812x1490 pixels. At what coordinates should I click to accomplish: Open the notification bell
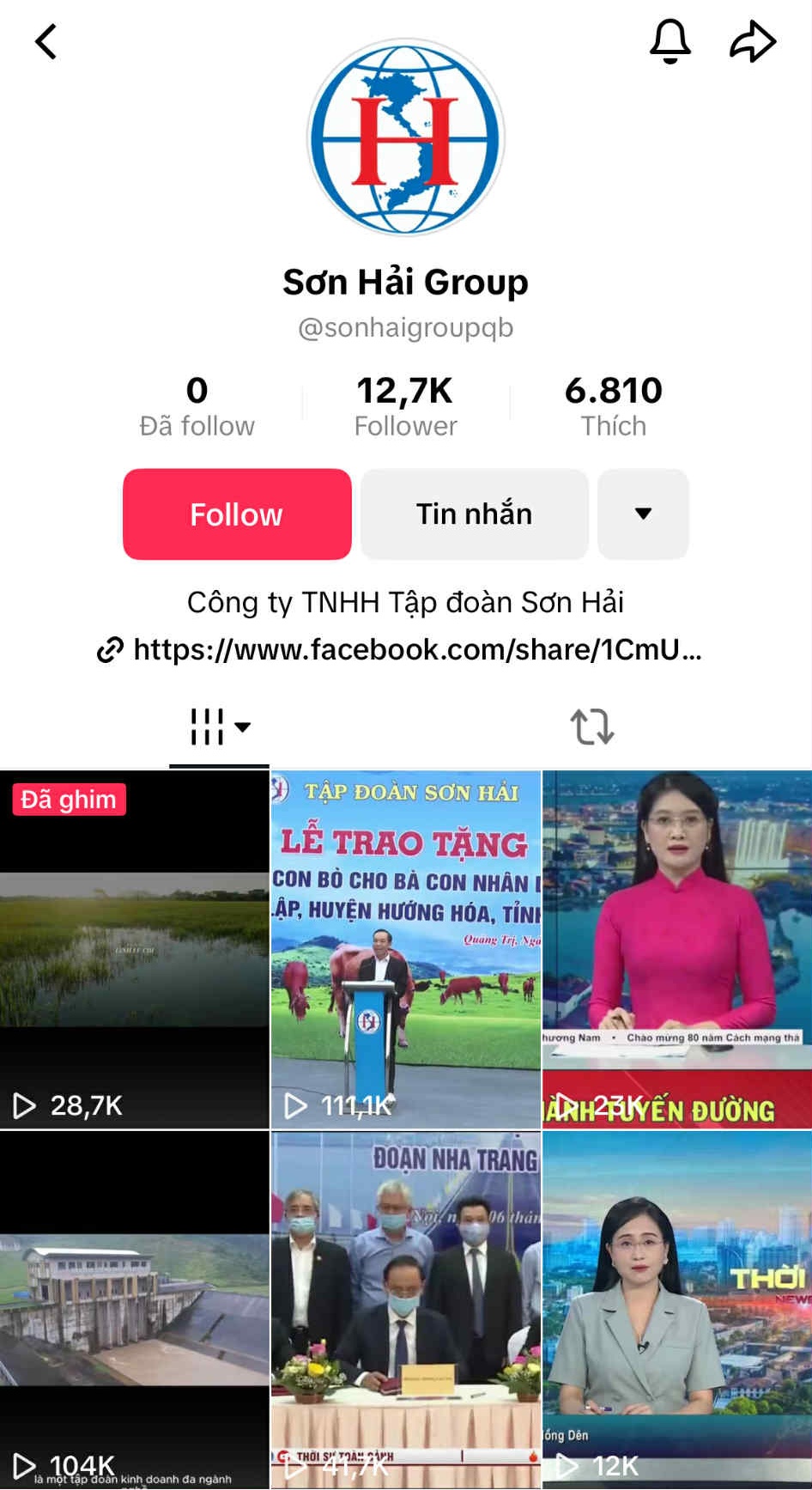tap(670, 40)
